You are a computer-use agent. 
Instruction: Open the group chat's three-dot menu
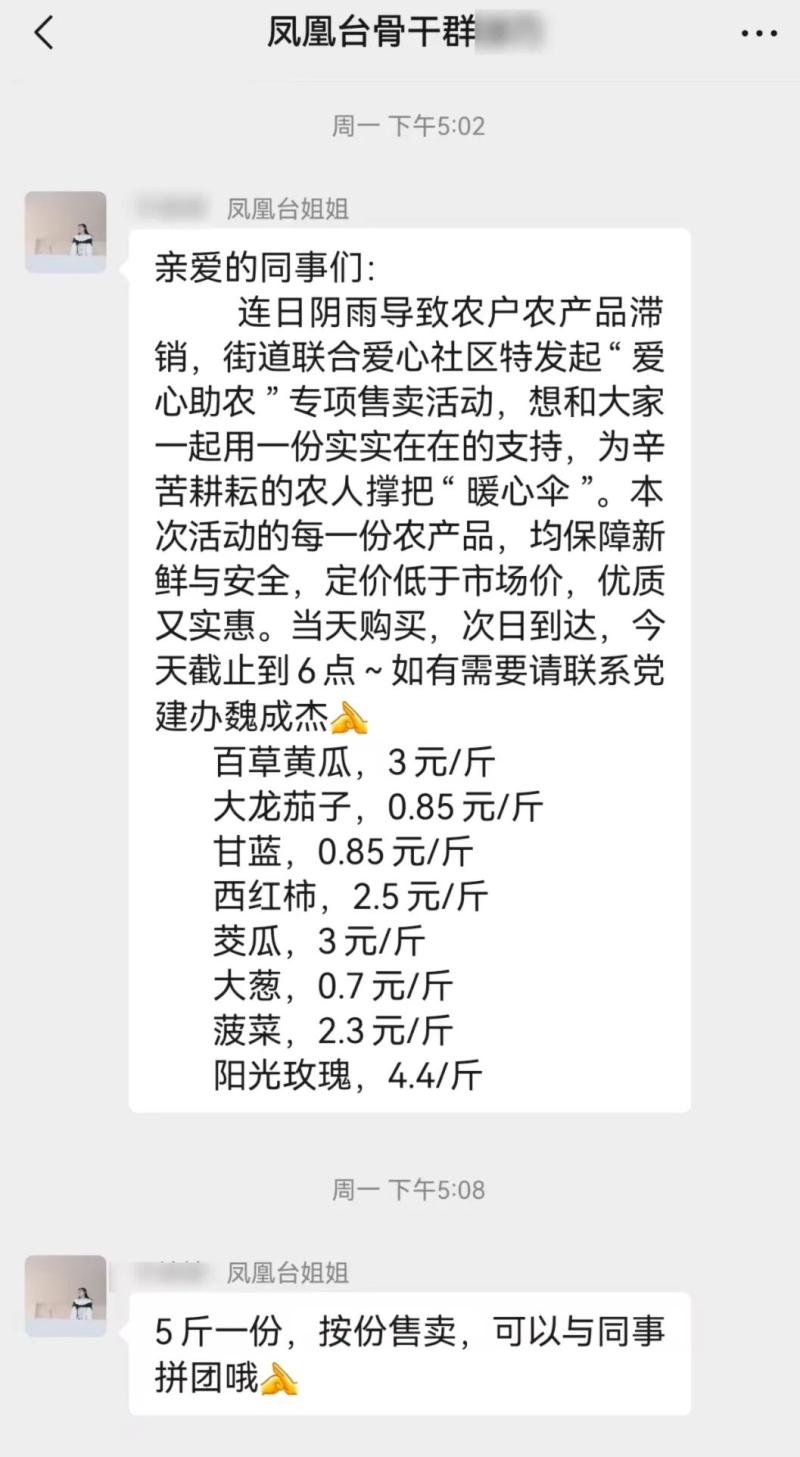pos(758,34)
